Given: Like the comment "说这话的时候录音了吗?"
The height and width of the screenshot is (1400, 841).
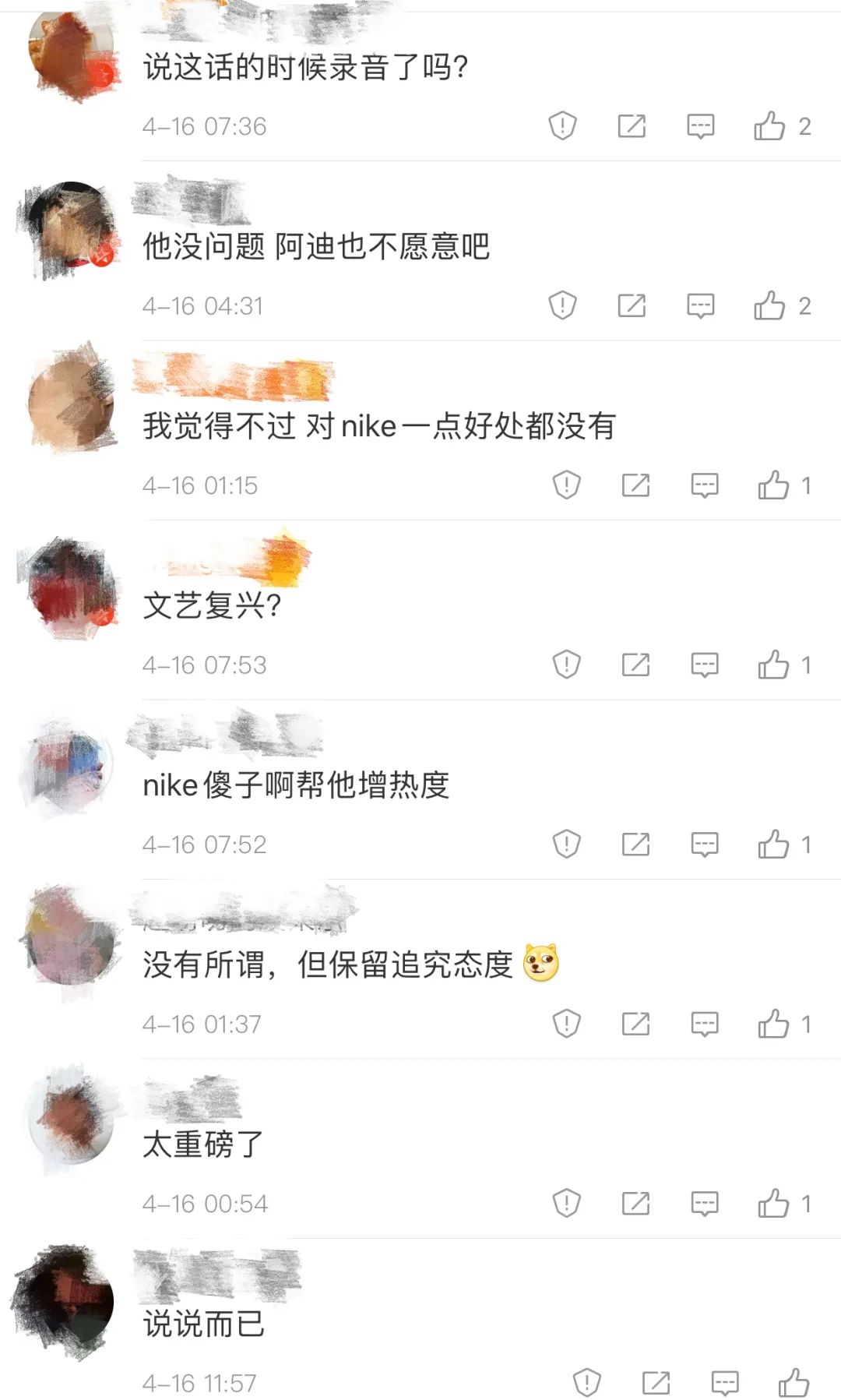Looking at the screenshot, I should pyautogui.click(x=771, y=125).
